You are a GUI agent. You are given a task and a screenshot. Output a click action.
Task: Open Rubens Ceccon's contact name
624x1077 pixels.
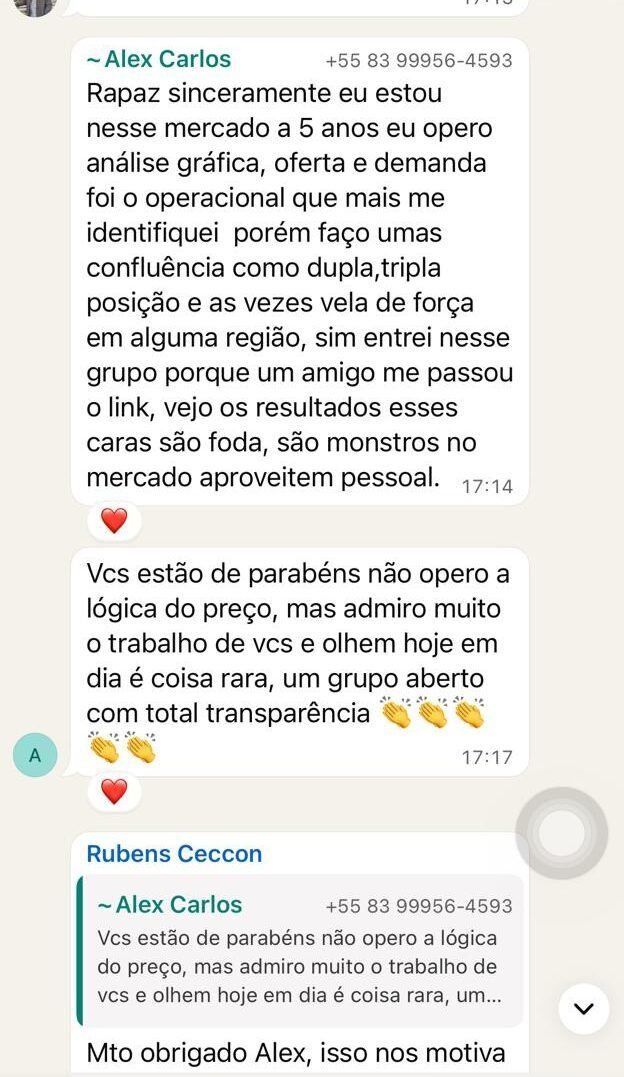point(174,854)
